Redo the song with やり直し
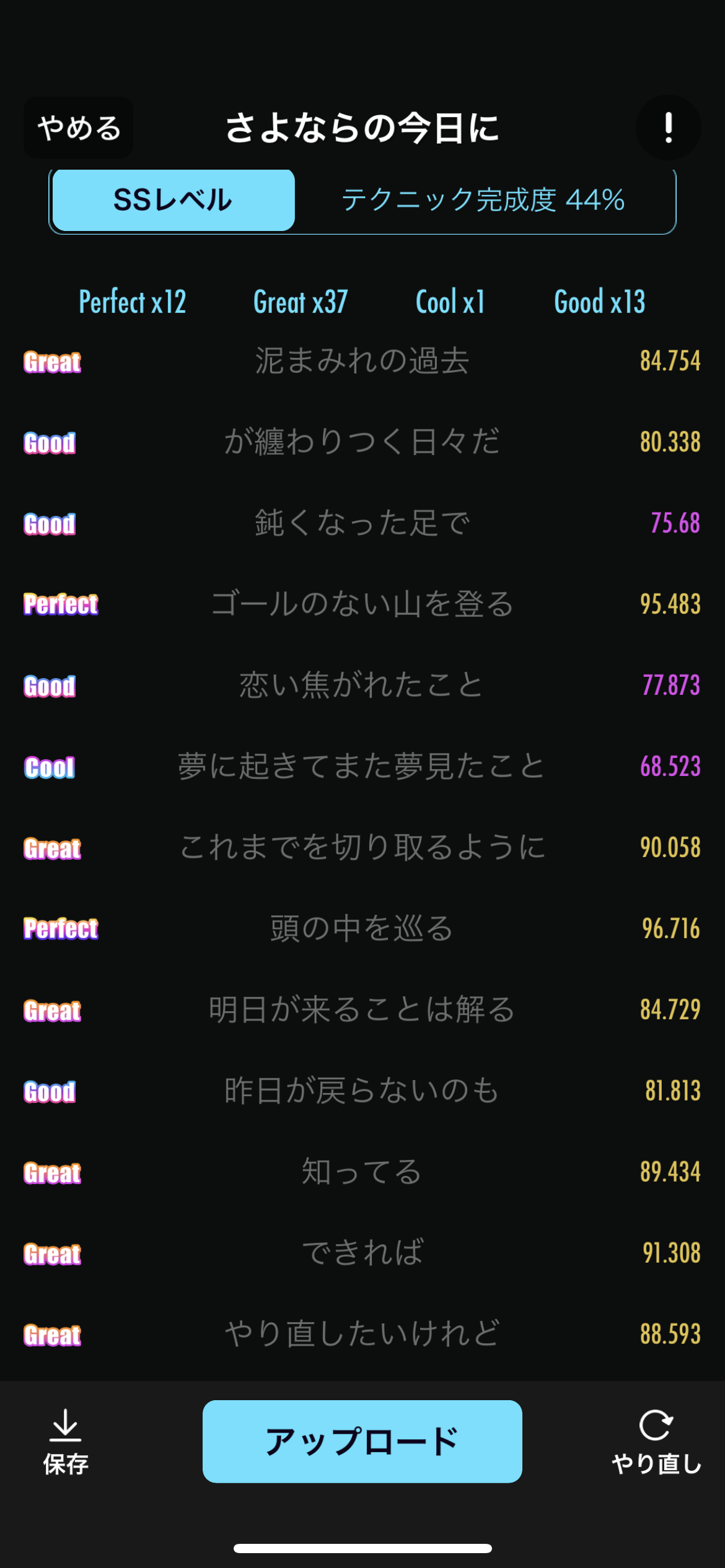 [x=656, y=1441]
